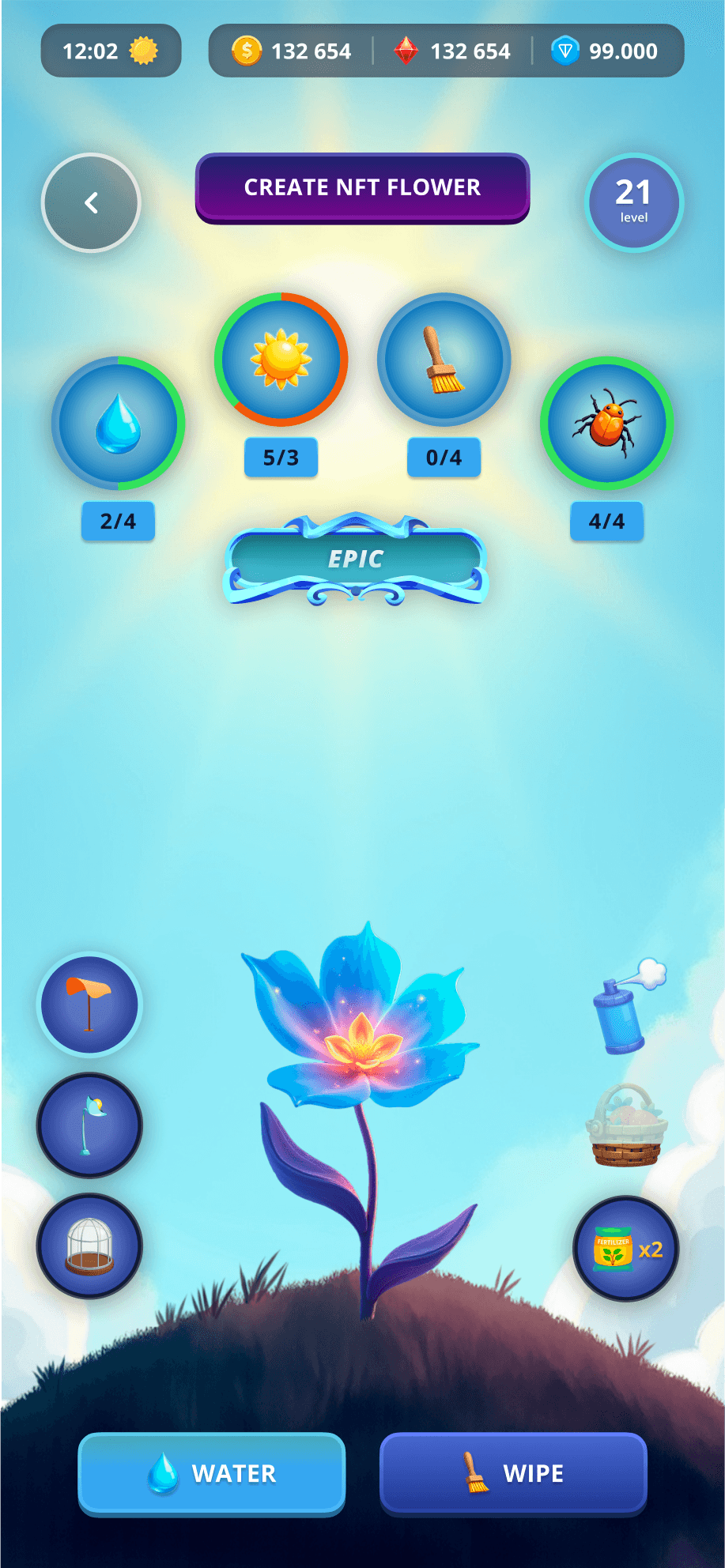Open the wicker basket item
This screenshot has height=1568, width=725.
[626, 1126]
